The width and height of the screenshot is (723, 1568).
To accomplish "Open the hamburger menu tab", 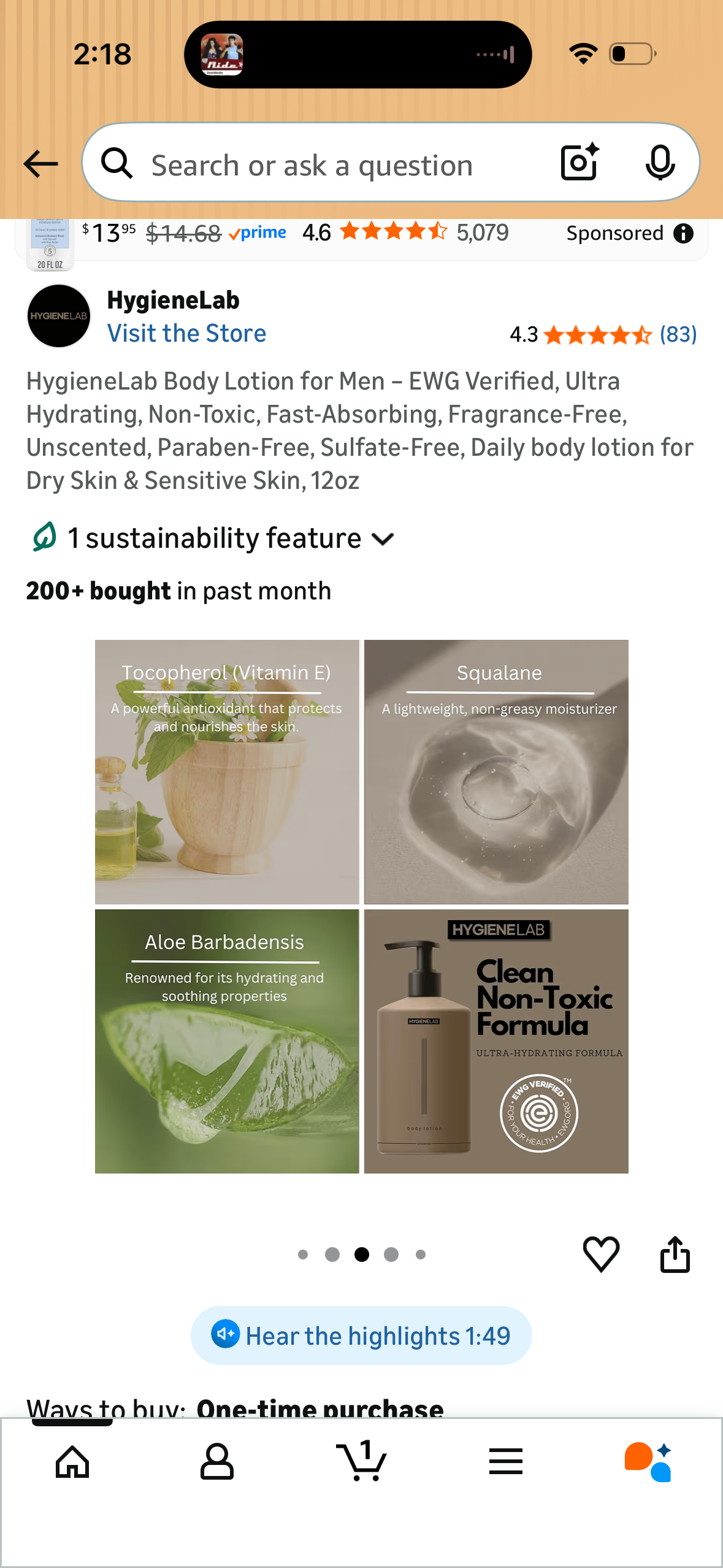I will (x=506, y=1462).
